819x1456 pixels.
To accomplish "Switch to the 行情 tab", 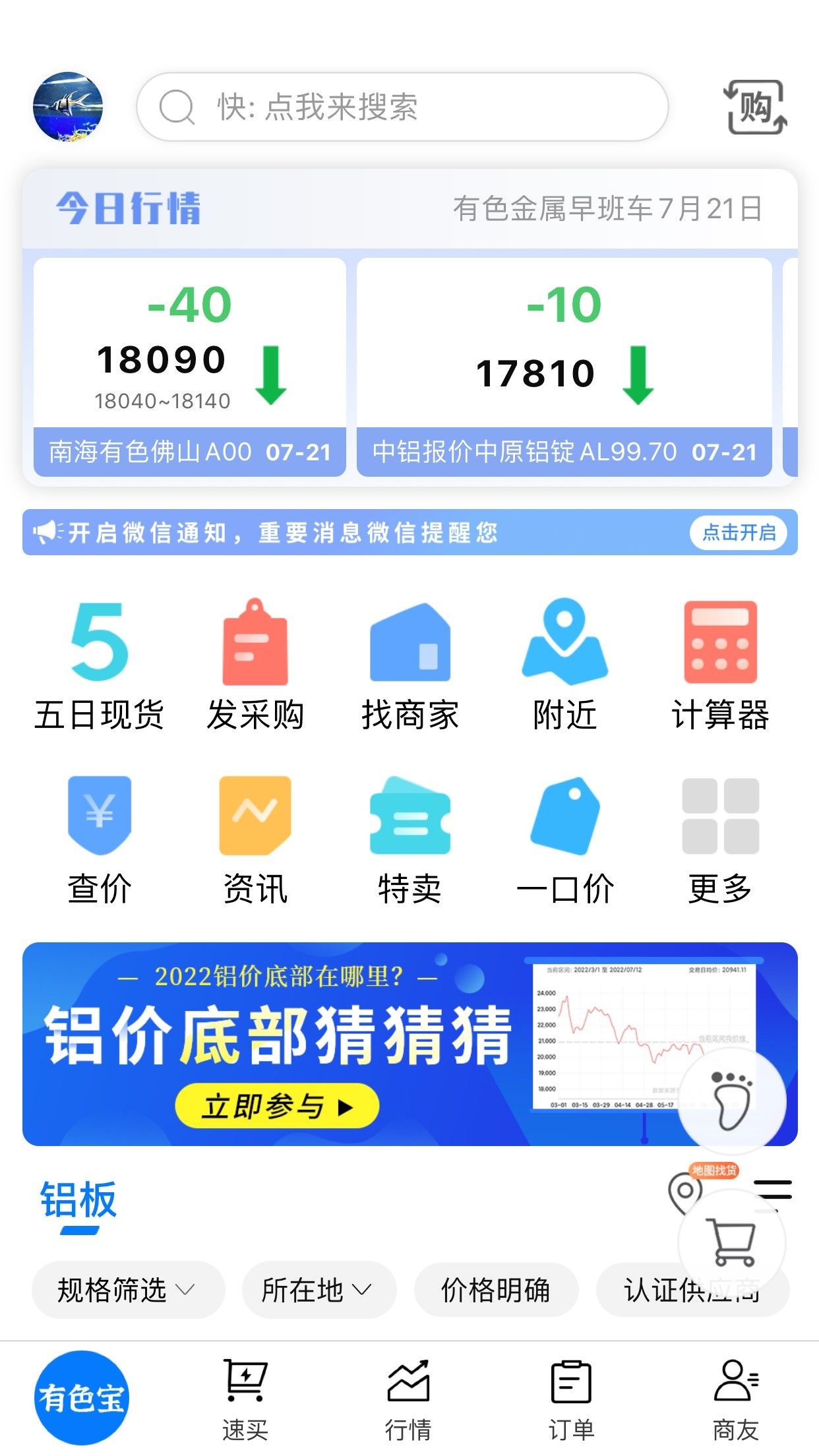I will pyautogui.click(x=408, y=1399).
